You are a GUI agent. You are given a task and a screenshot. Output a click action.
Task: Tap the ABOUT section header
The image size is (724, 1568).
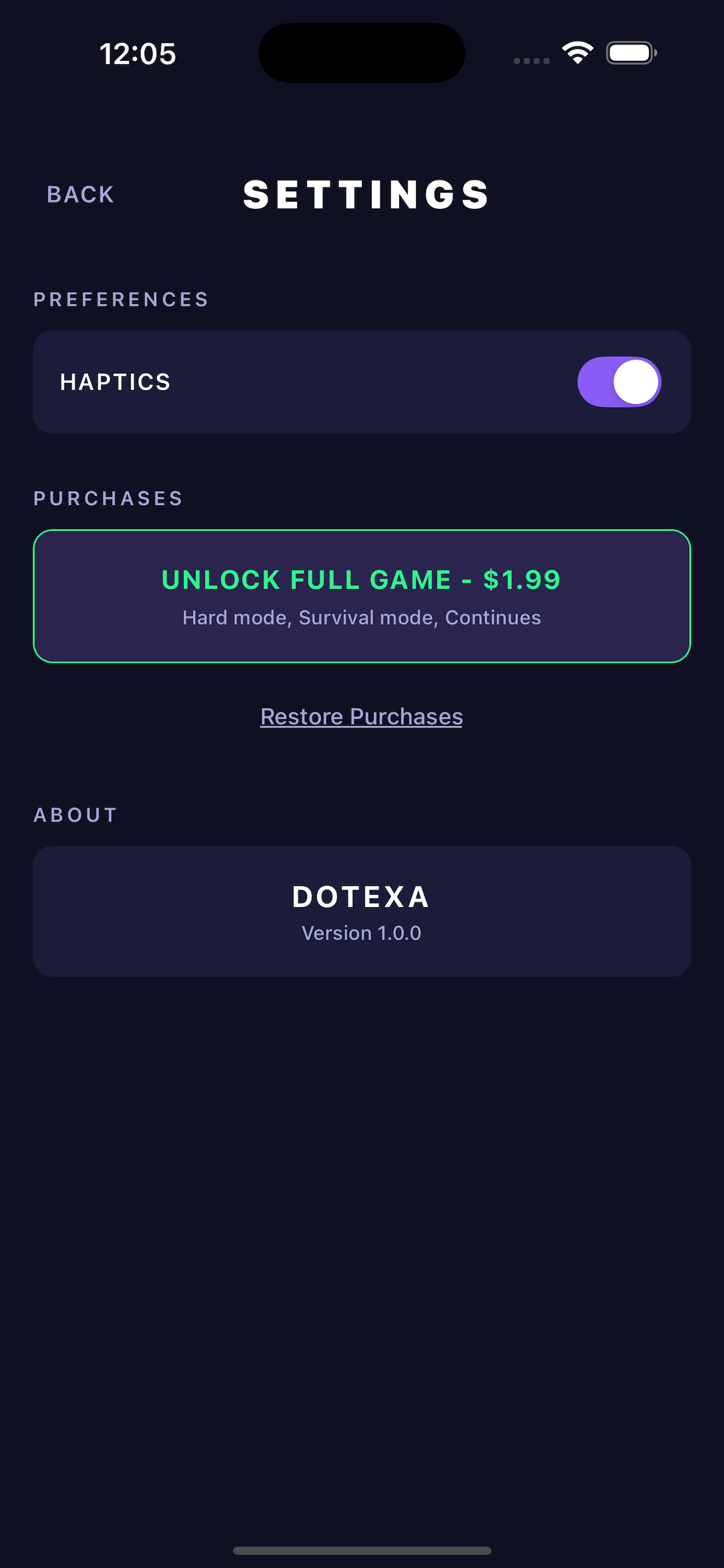pos(75,814)
